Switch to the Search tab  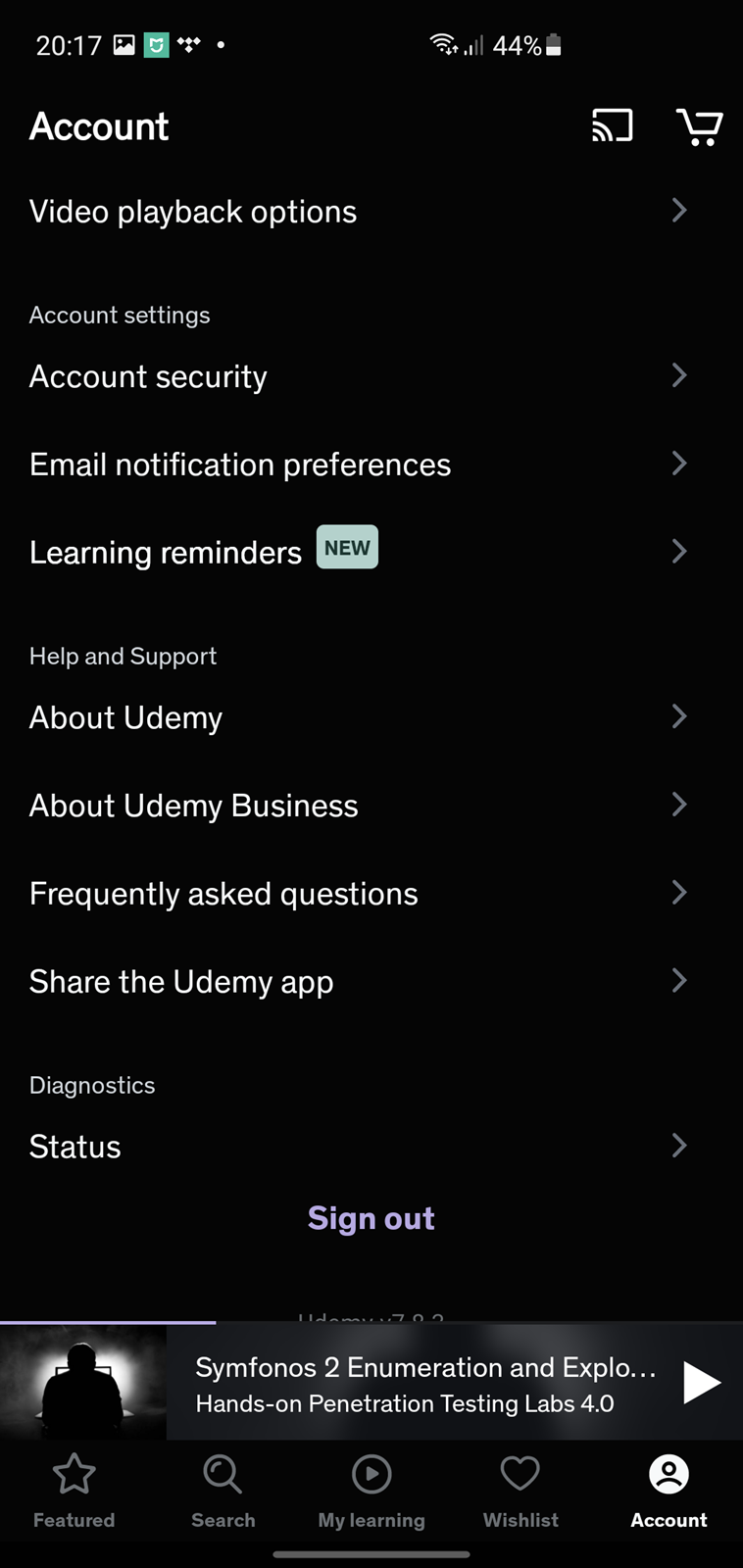pos(223,1491)
